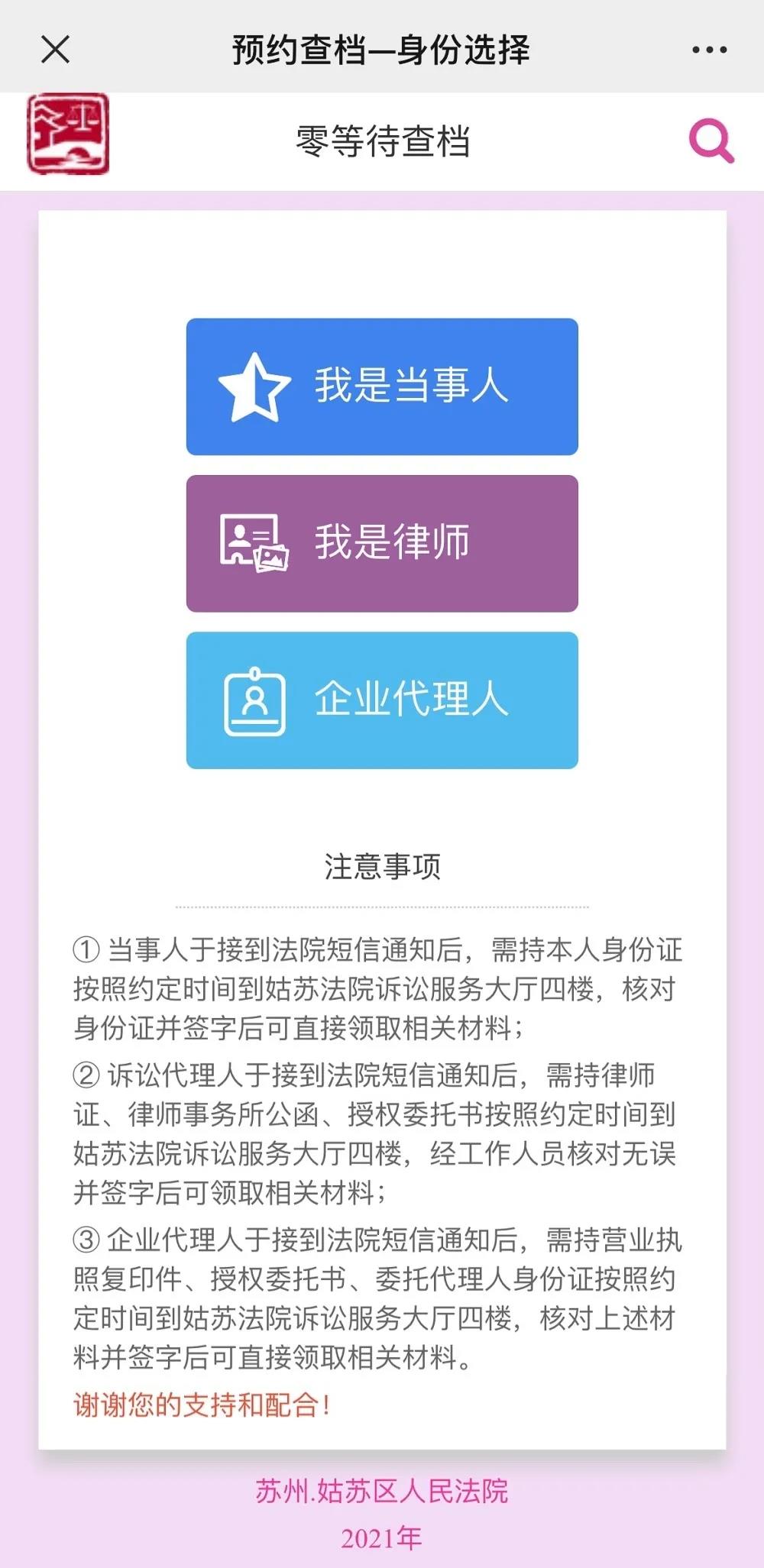Tap the pink search icon
The image size is (764, 1568).
coord(711,141)
